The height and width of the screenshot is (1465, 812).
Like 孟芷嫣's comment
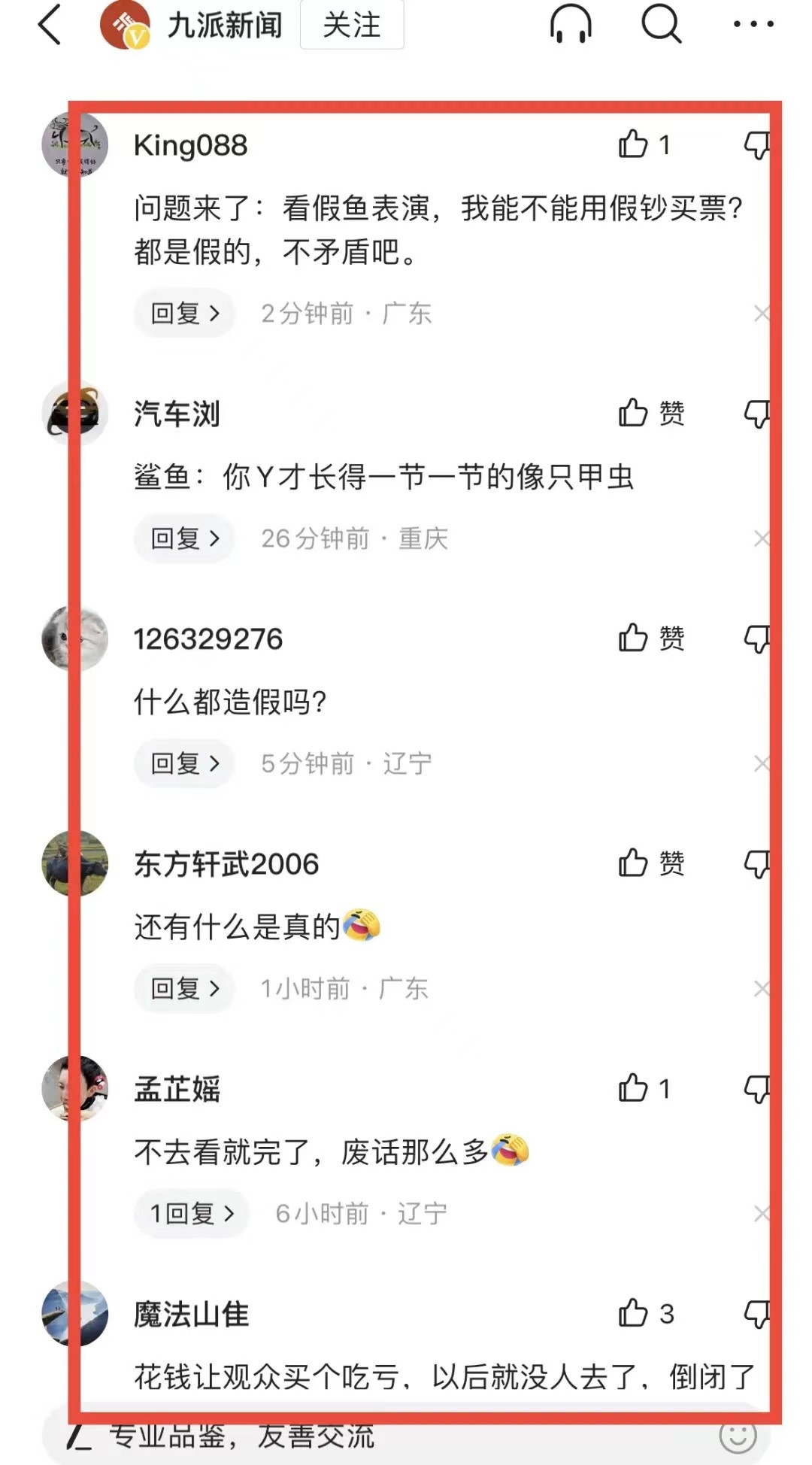[x=633, y=1088]
